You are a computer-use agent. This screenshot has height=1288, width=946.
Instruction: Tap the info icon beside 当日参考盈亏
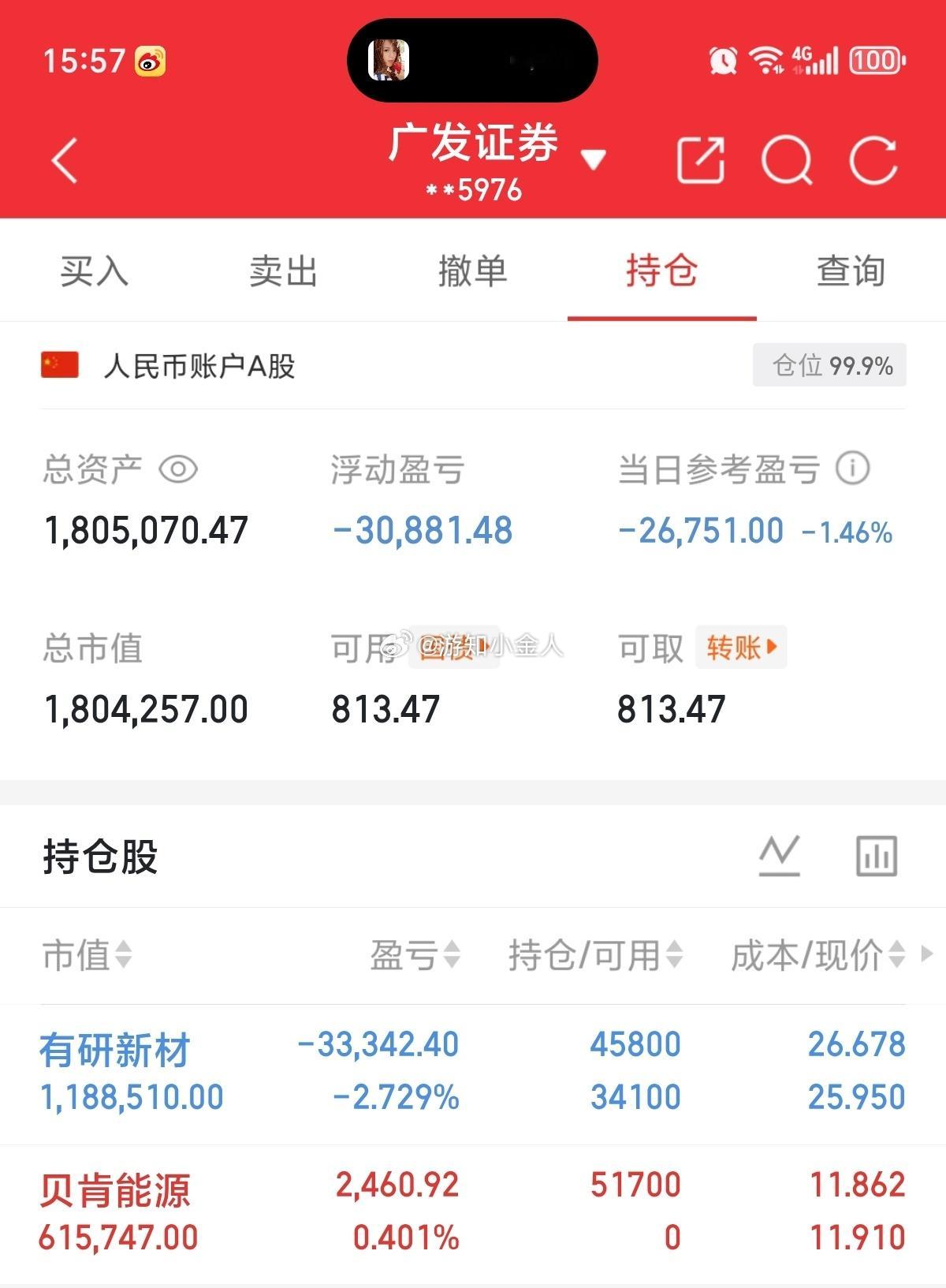pyautogui.click(x=851, y=468)
